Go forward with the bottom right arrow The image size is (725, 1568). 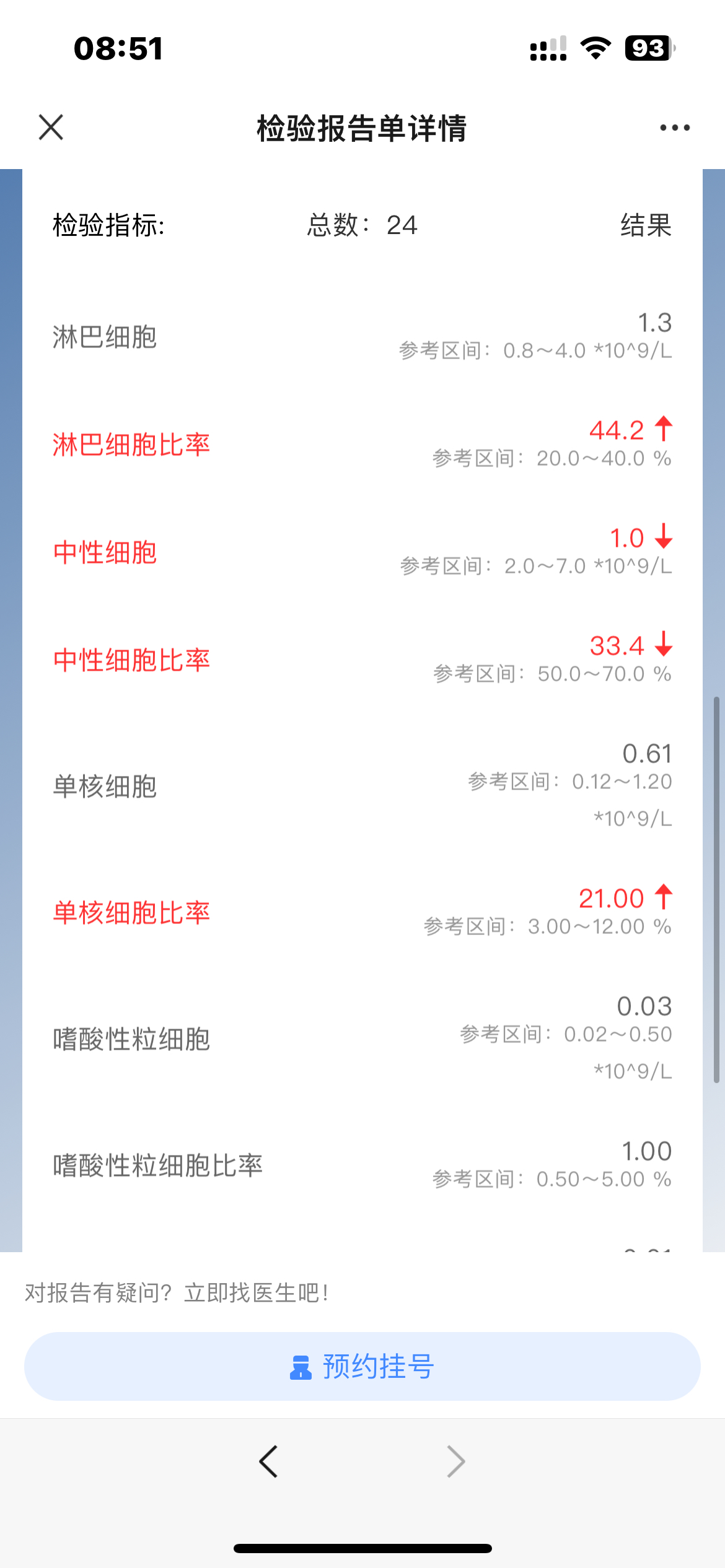tap(456, 1461)
